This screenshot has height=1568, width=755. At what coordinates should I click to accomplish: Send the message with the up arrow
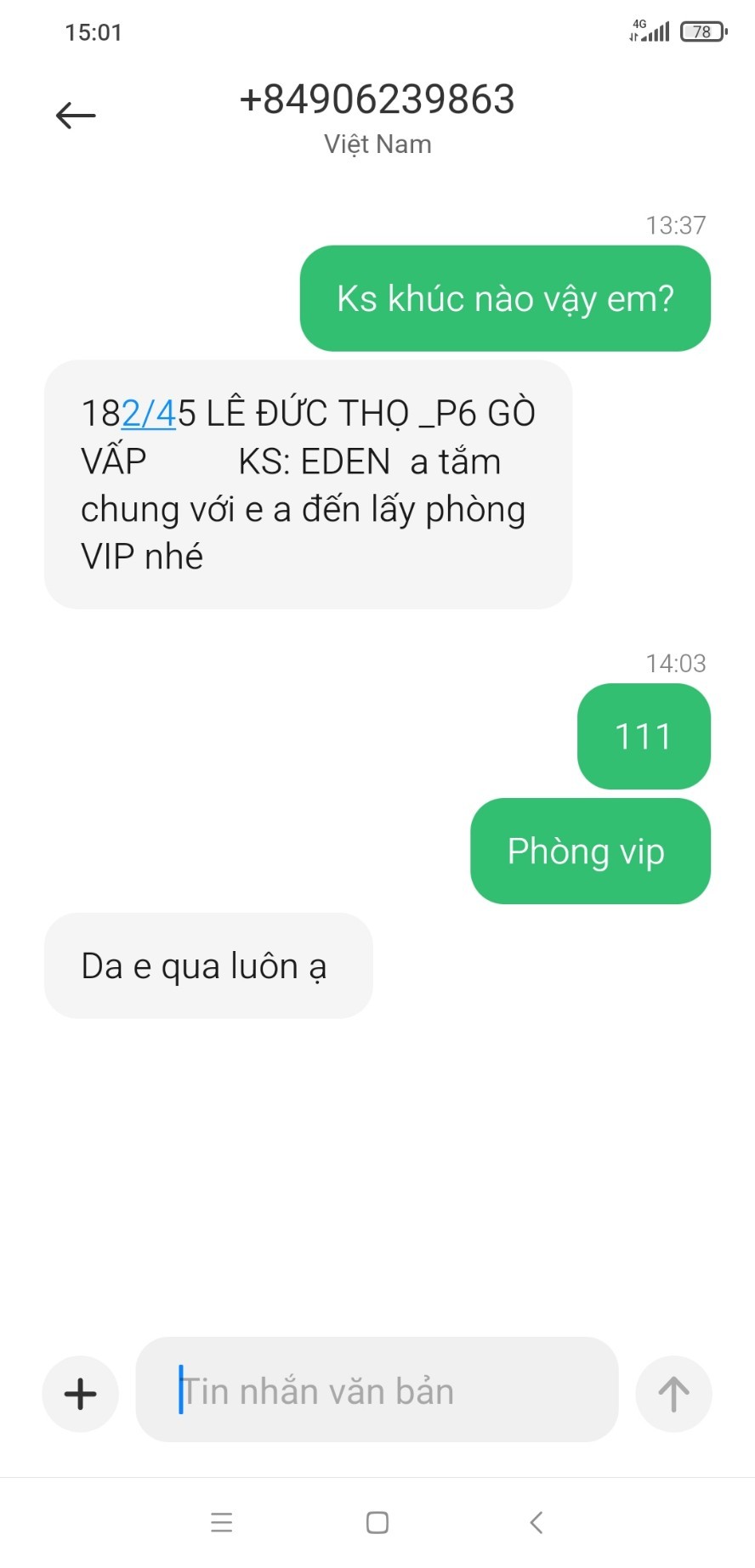tap(673, 1394)
